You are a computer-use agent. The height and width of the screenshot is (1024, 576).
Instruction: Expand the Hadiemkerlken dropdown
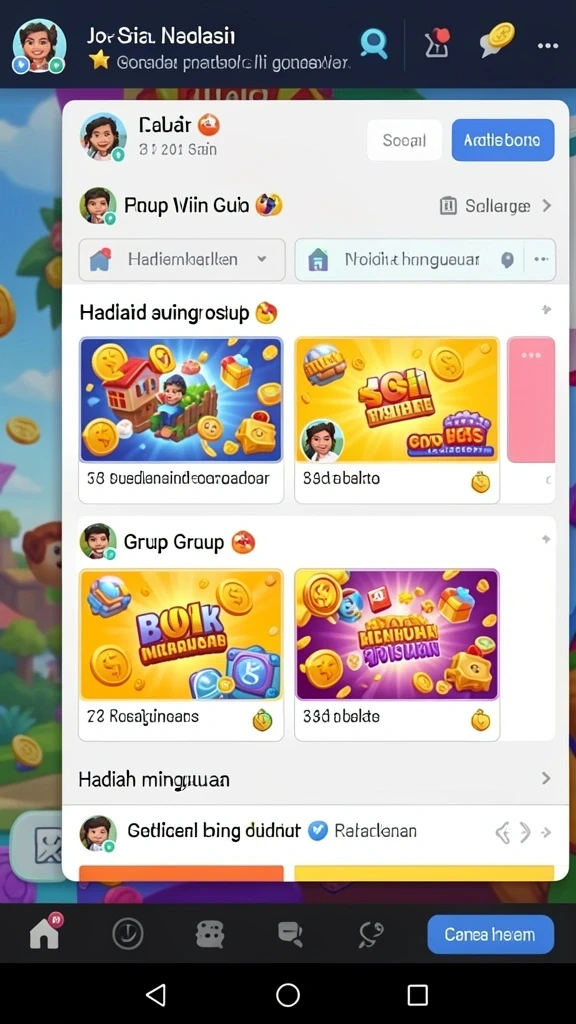point(182,259)
